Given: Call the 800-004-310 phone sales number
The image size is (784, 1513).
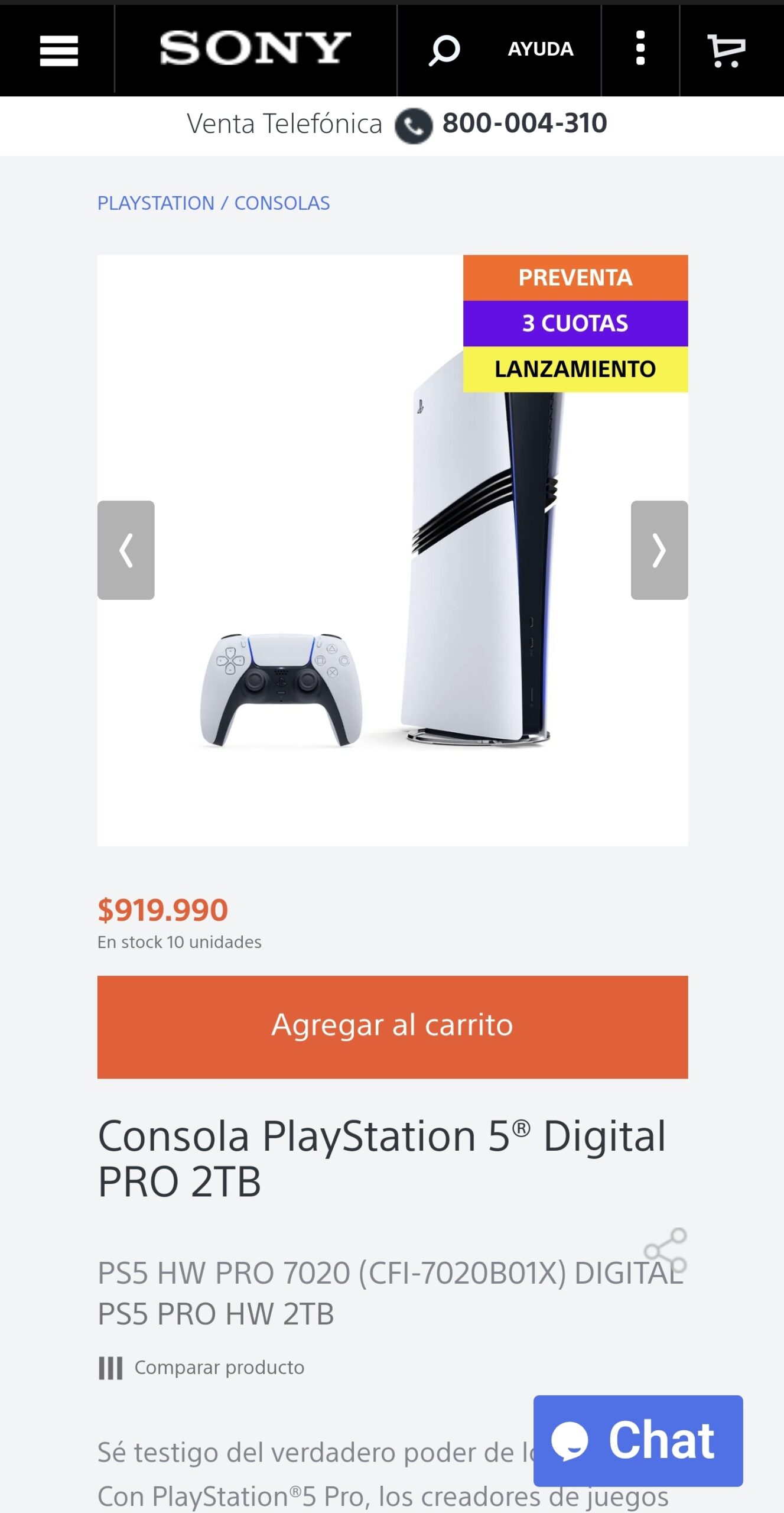Looking at the screenshot, I should point(524,124).
